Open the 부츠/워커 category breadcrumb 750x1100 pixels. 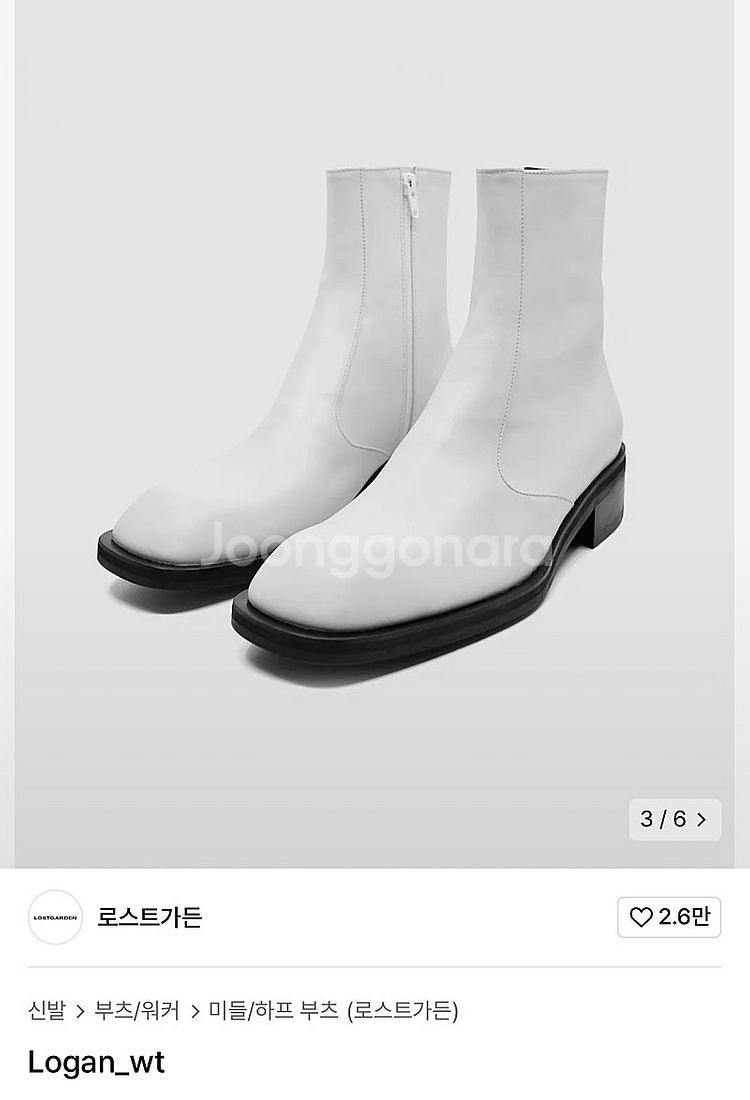[x=137, y=1011]
